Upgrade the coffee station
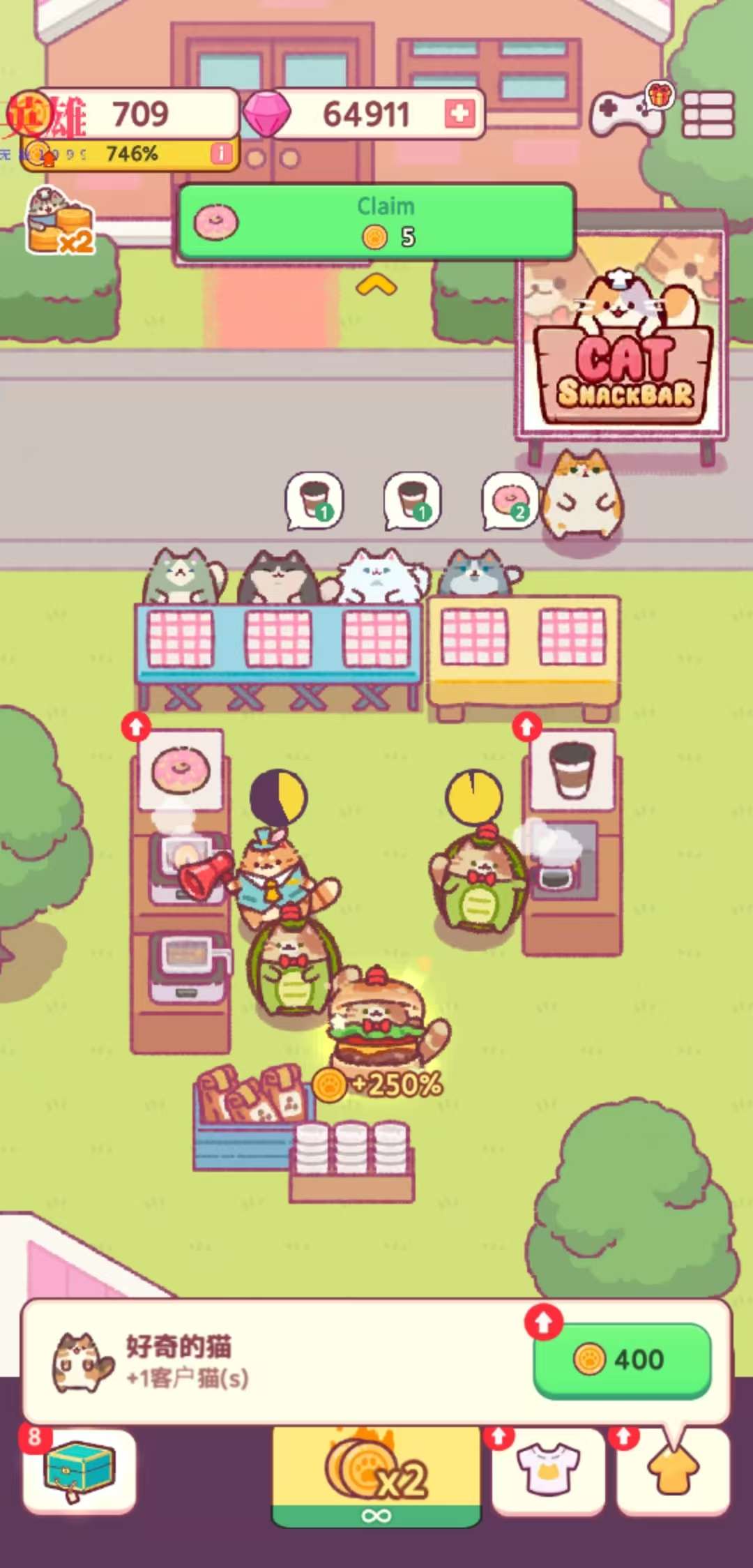This screenshot has width=753, height=1568. [527, 727]
